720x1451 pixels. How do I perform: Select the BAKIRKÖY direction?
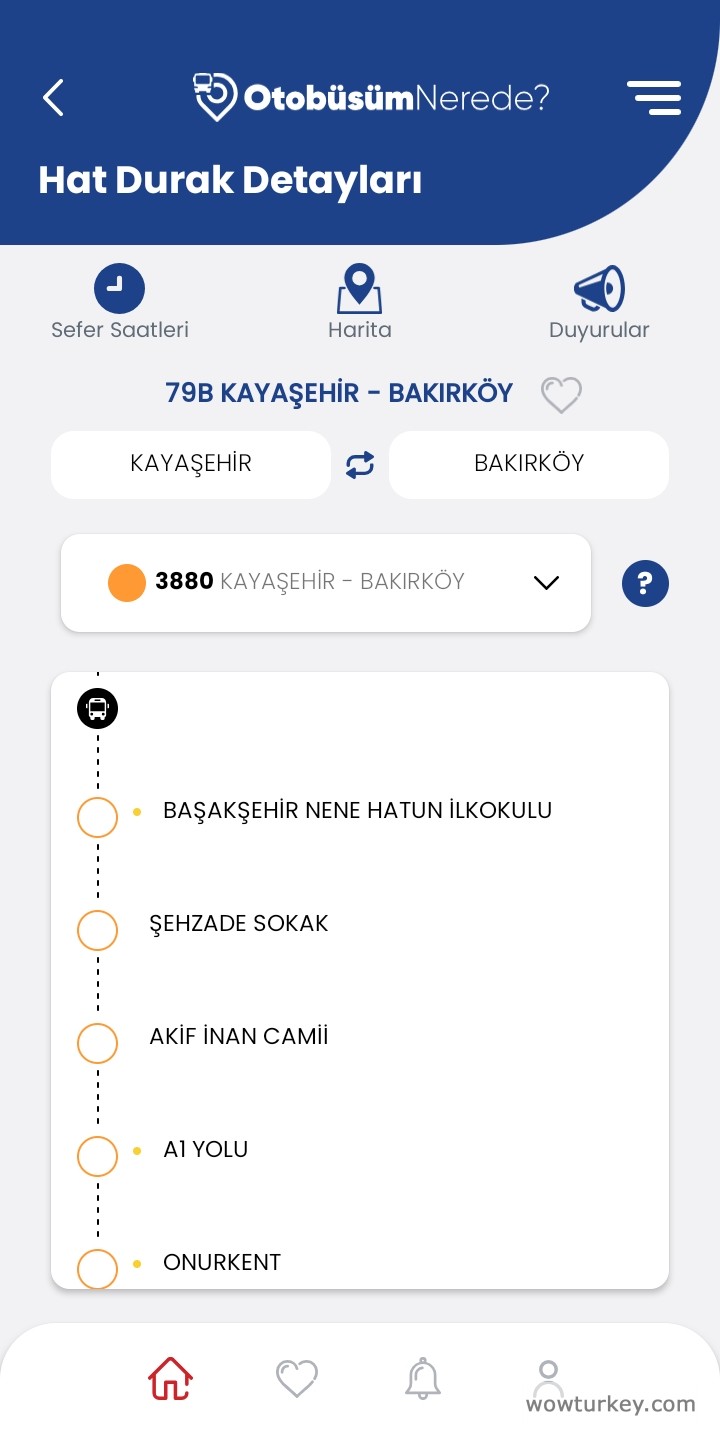click(528, 464)
